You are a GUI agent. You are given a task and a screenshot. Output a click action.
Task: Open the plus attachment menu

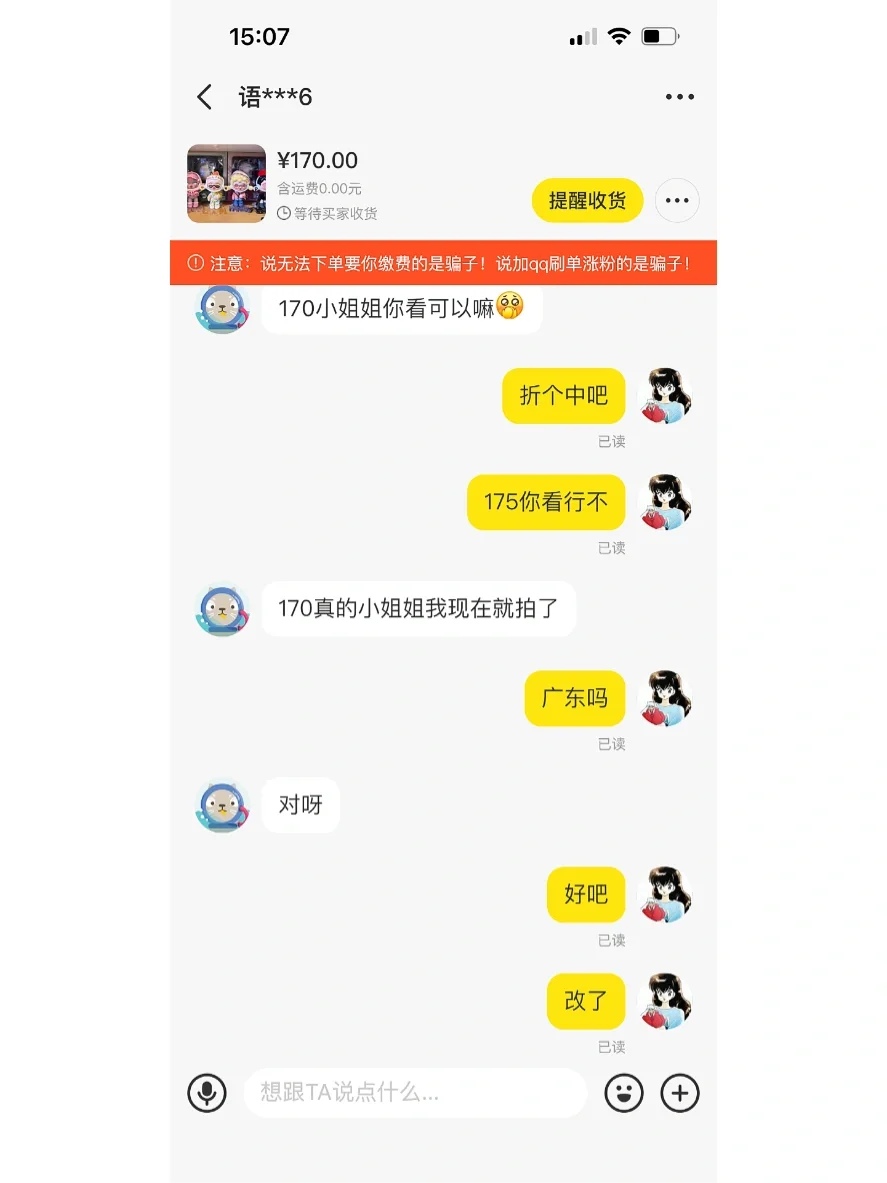tap(680, 1092)
